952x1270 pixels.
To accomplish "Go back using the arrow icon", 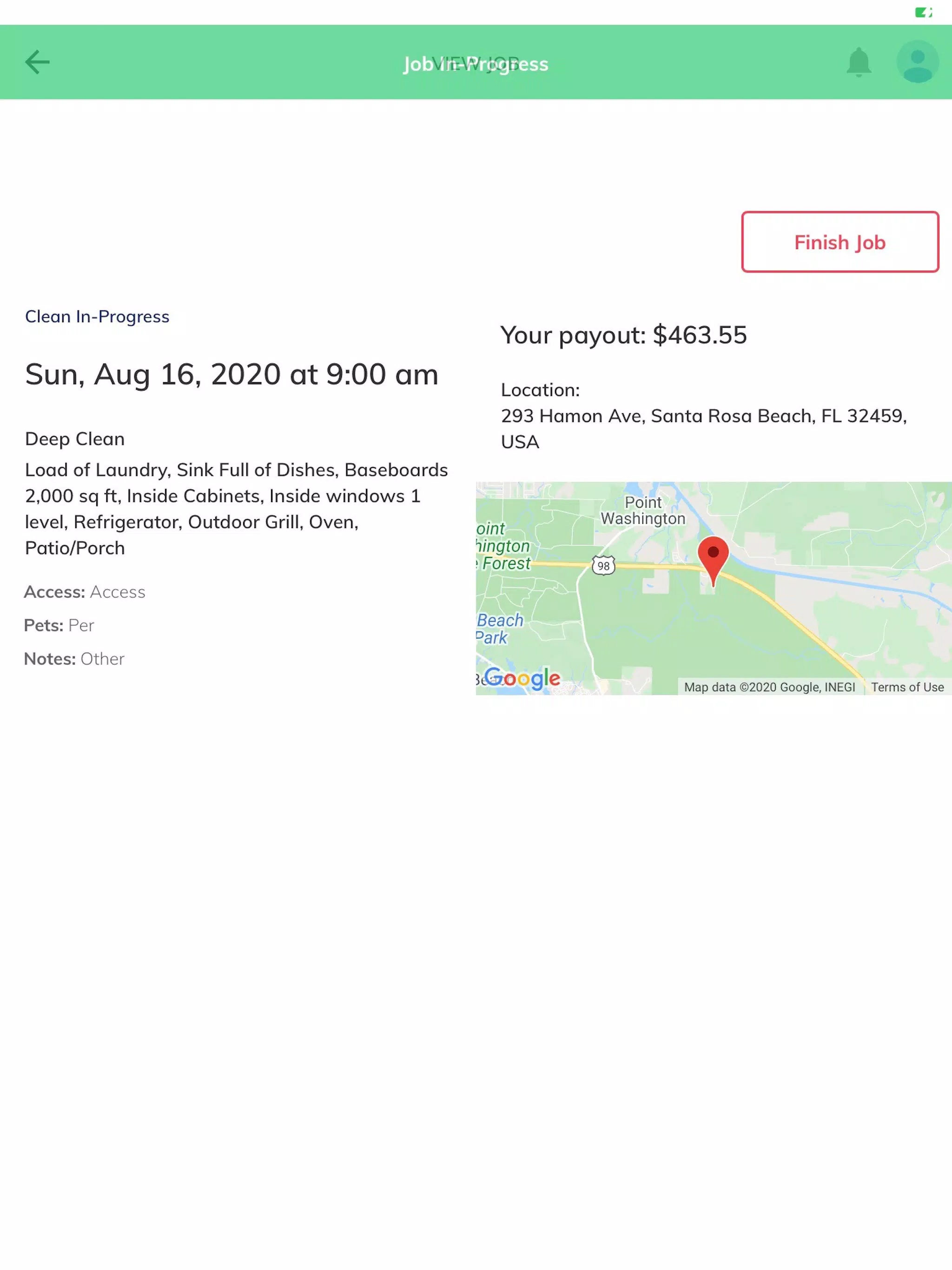I will coord(37,62).
